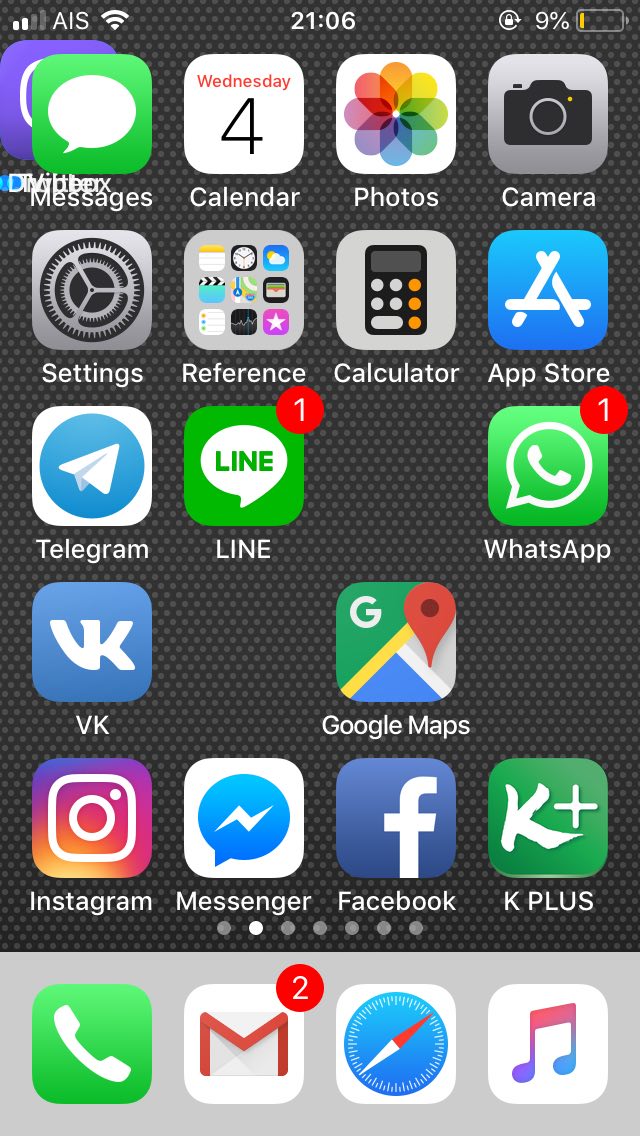This screenshot has width=640, height=1136.
Task: Open LINE with one notification
Action: click(x=244, y=466)
